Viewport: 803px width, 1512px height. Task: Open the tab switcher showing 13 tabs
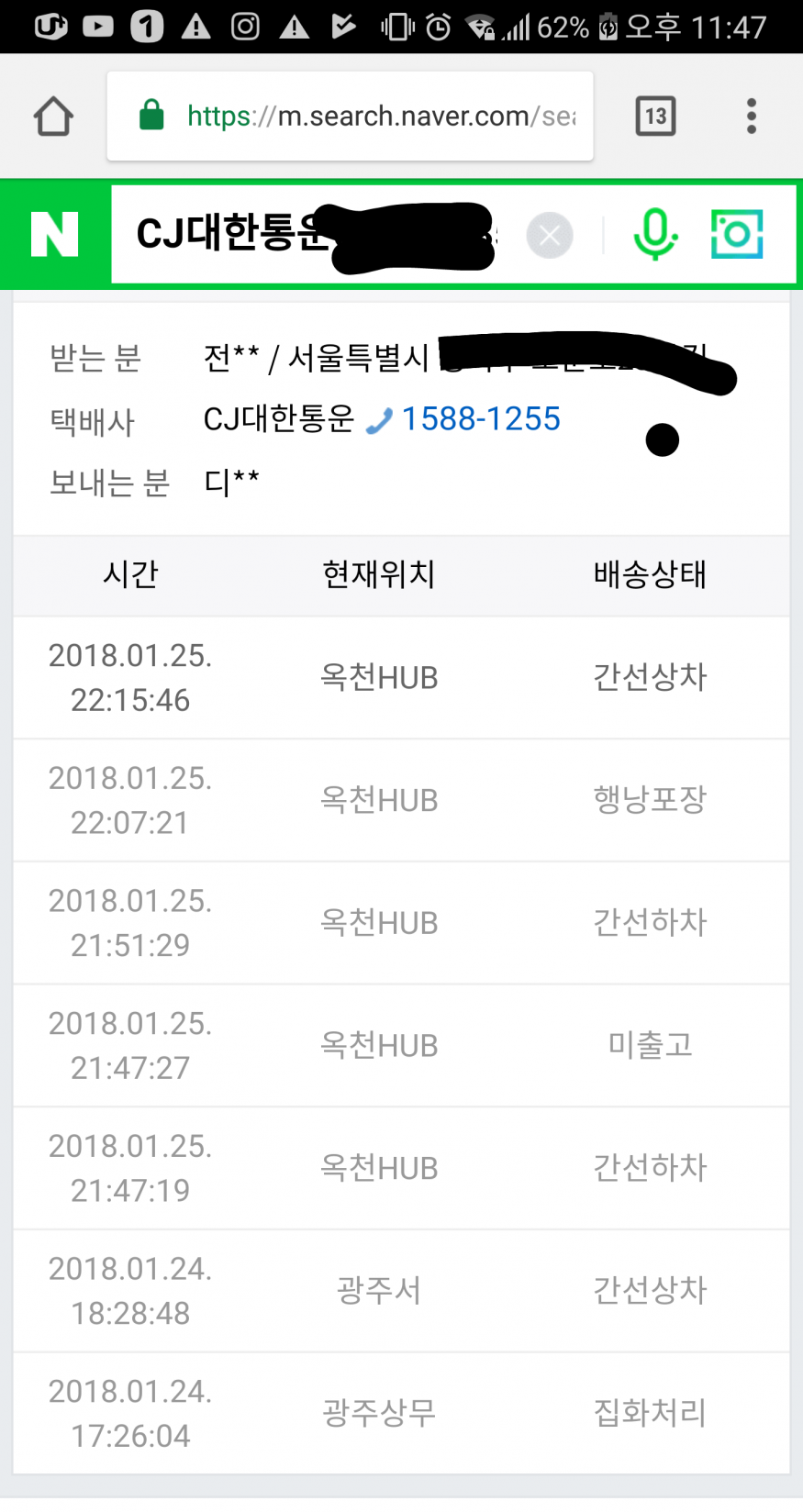click(655, 117)
